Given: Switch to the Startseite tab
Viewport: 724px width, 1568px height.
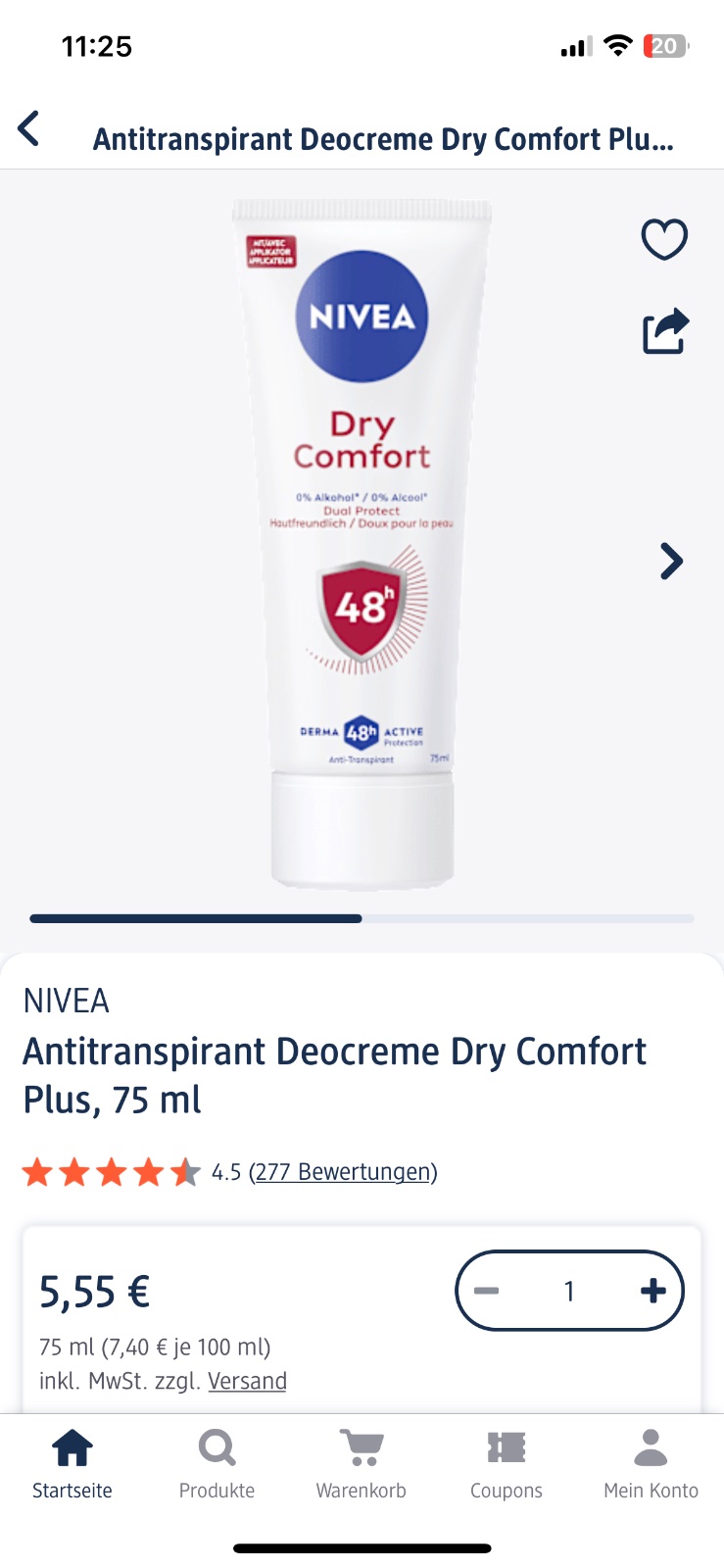Looking at the screenshot, I should (72, 1464).
